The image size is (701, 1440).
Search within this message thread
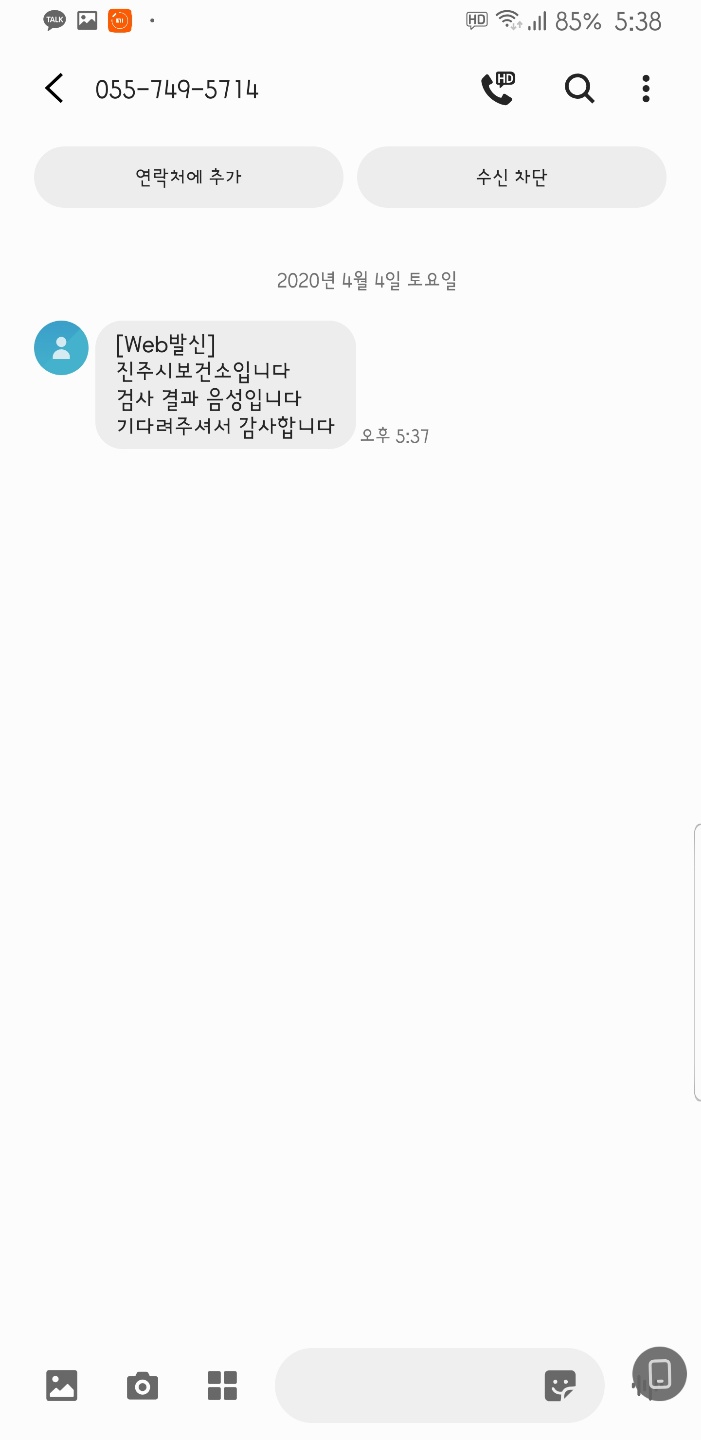579,89
